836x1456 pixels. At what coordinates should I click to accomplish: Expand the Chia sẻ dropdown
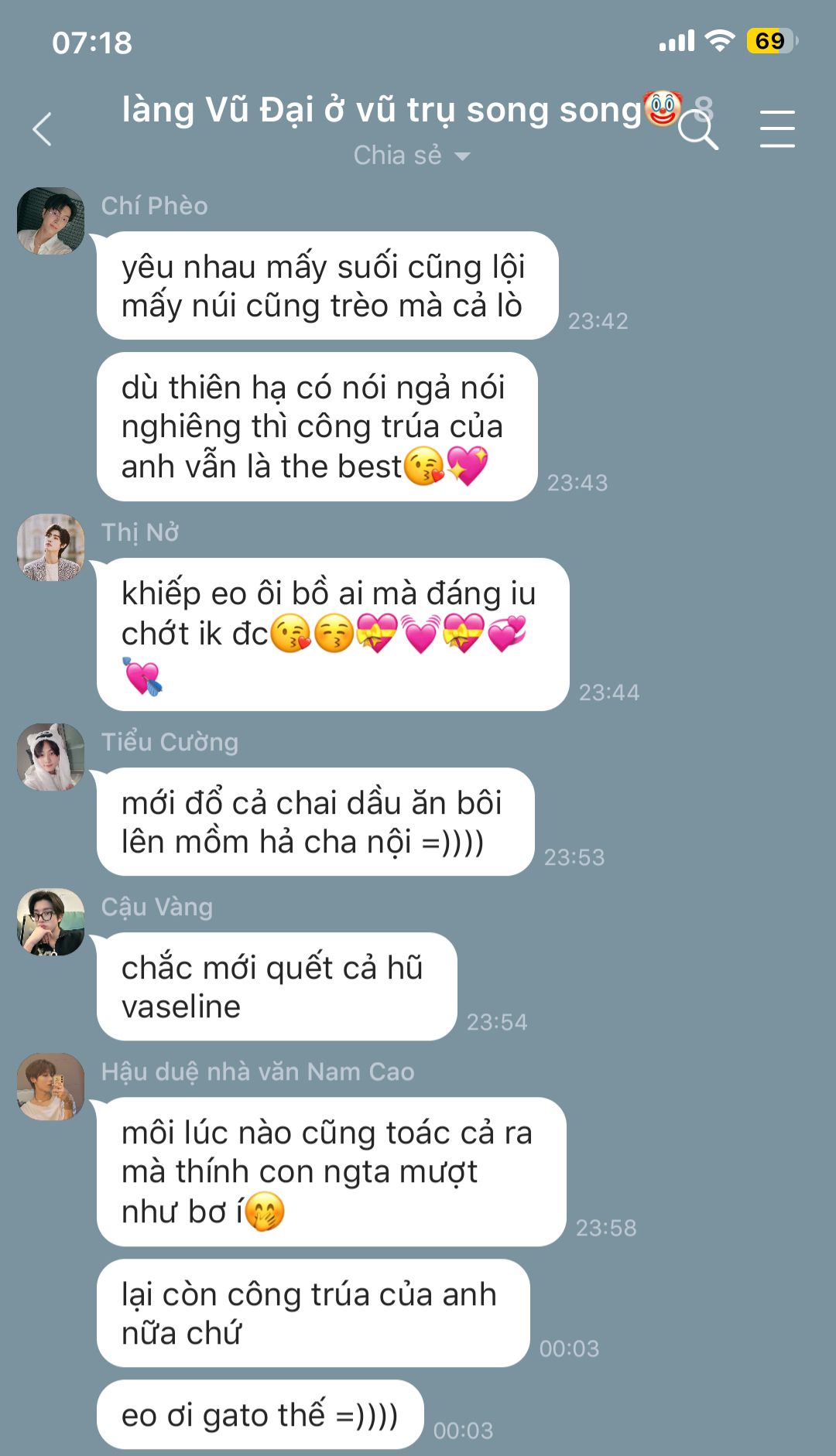pyautogui.click(x=412, y=156)
